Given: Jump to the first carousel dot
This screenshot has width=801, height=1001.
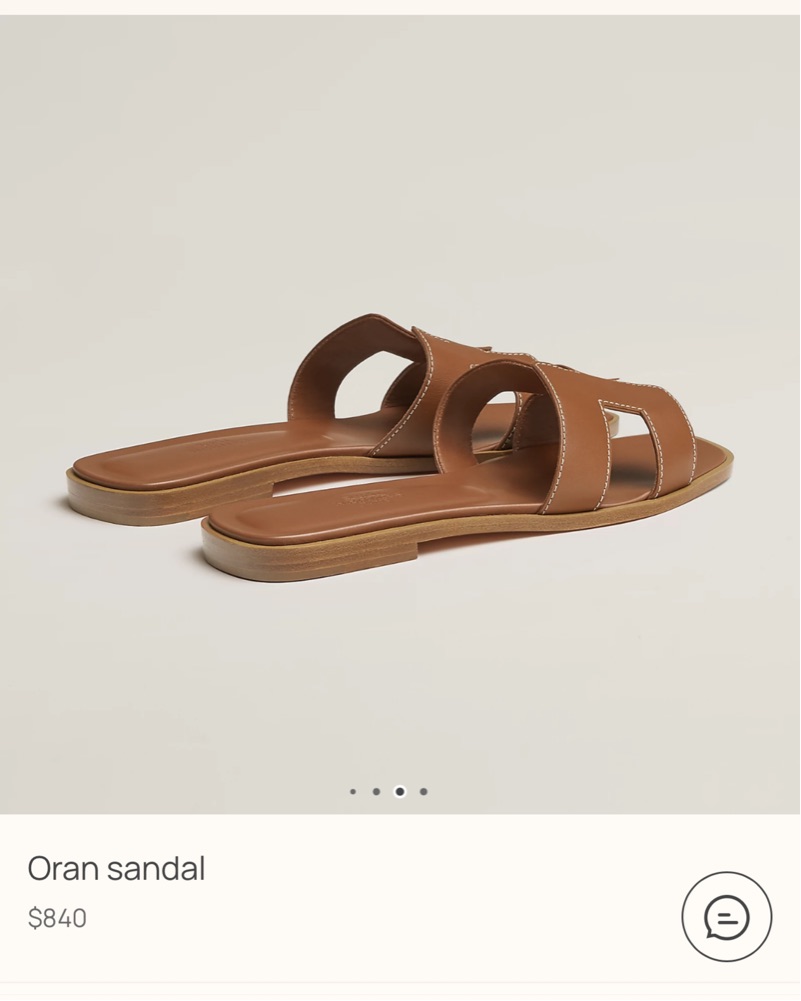Looking at the screenshot, I should 353,791.
